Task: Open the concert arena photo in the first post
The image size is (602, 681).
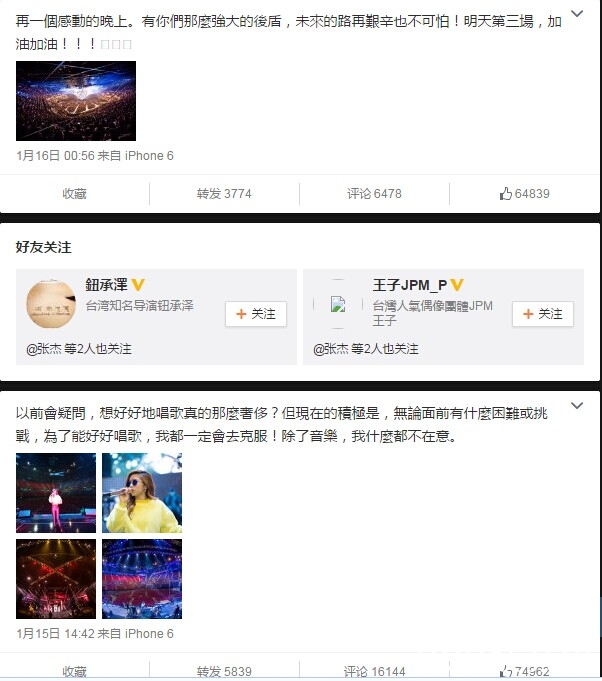Action: pos(76,100)
